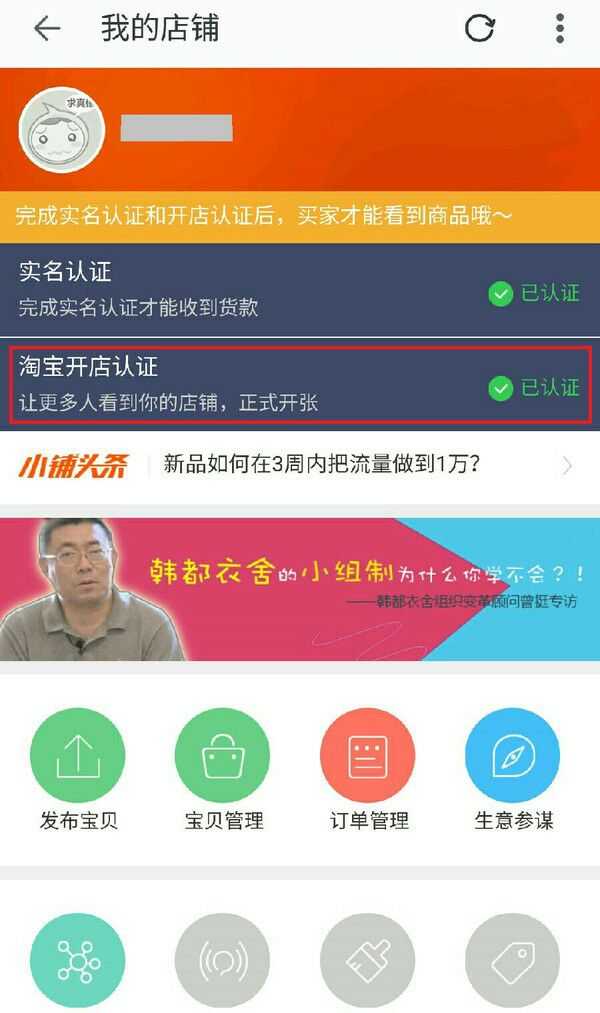Image resolution: width=600 pixels, height=1013 pixels.
Task: Tap the shop profile avatar
Action: point(63,130)
